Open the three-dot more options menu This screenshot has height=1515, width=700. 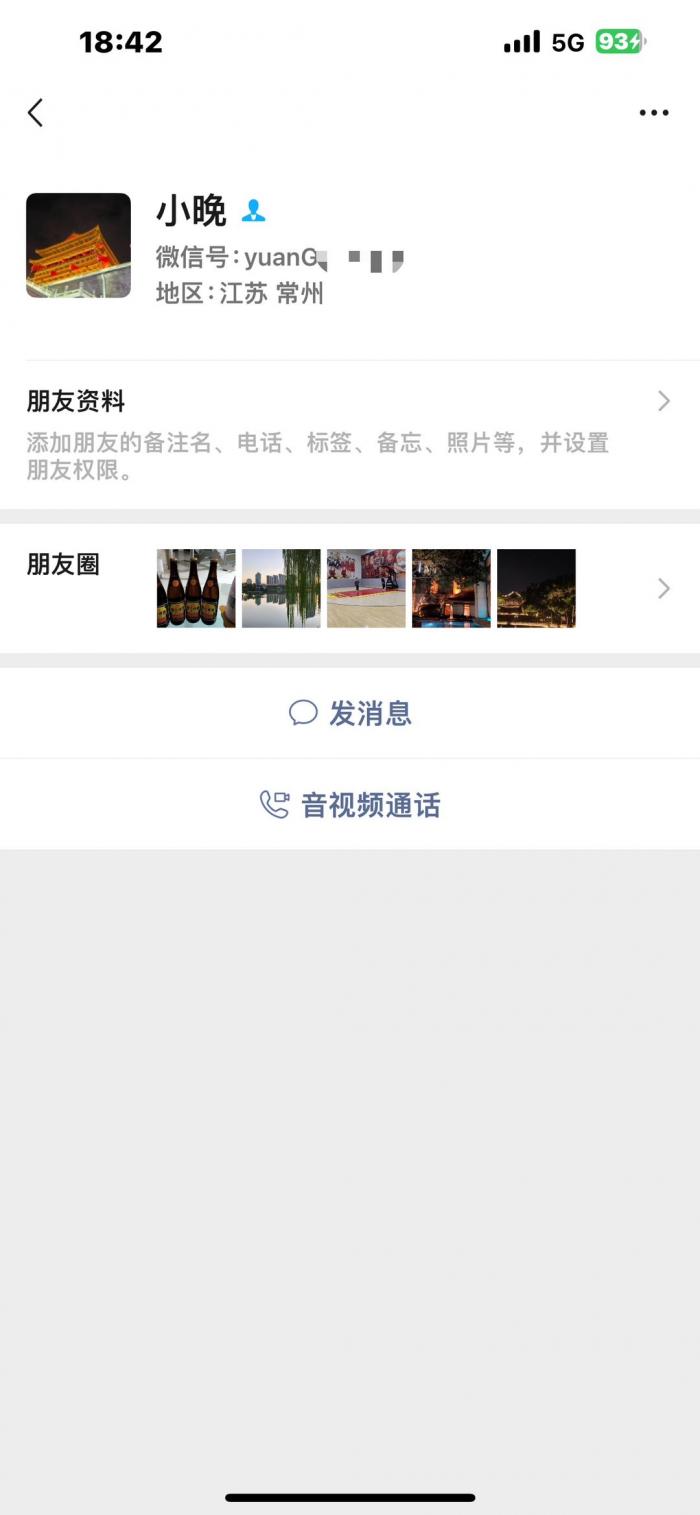click(654, 113)
